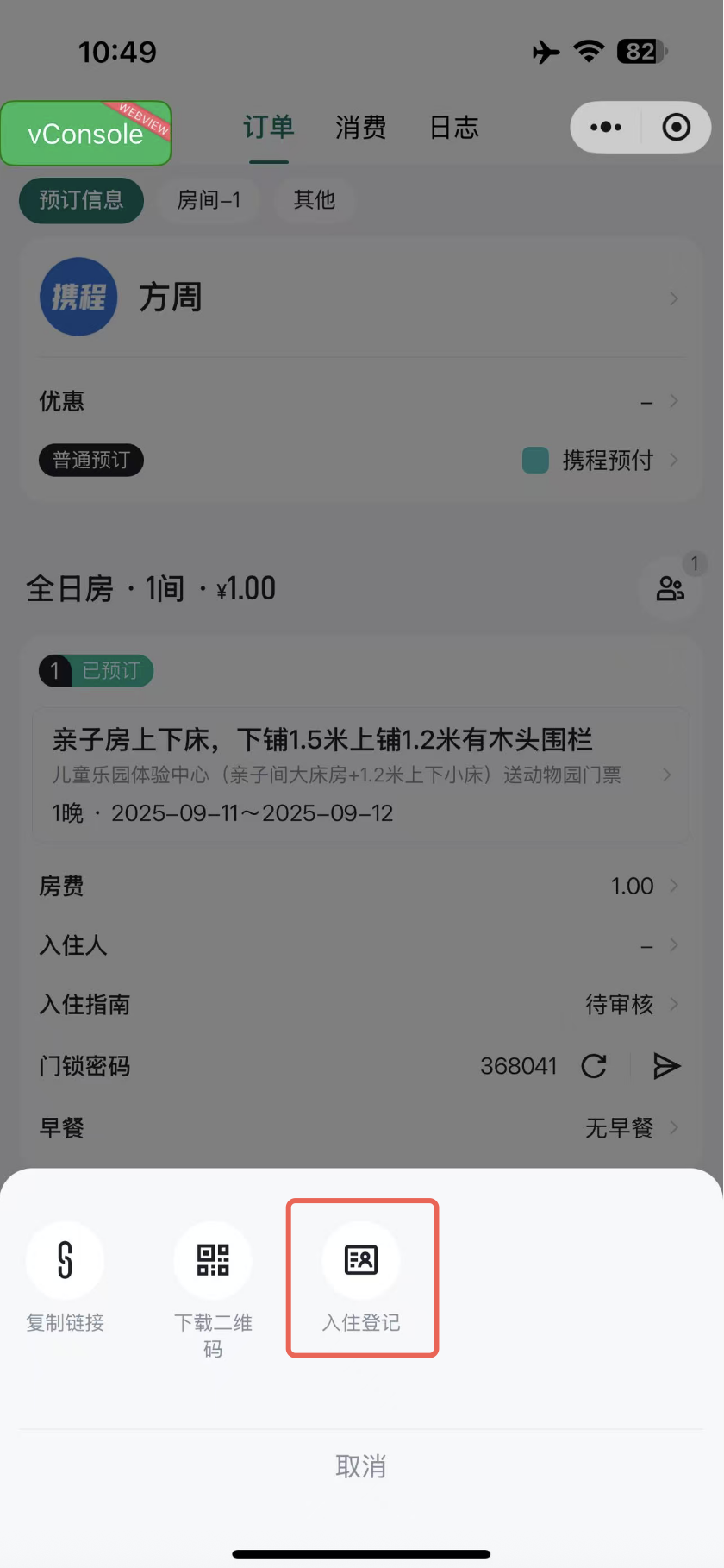This screenshot has height=1568, width=724.
Task: Select the 其他 chip
Action: click(x=314, y=200)
